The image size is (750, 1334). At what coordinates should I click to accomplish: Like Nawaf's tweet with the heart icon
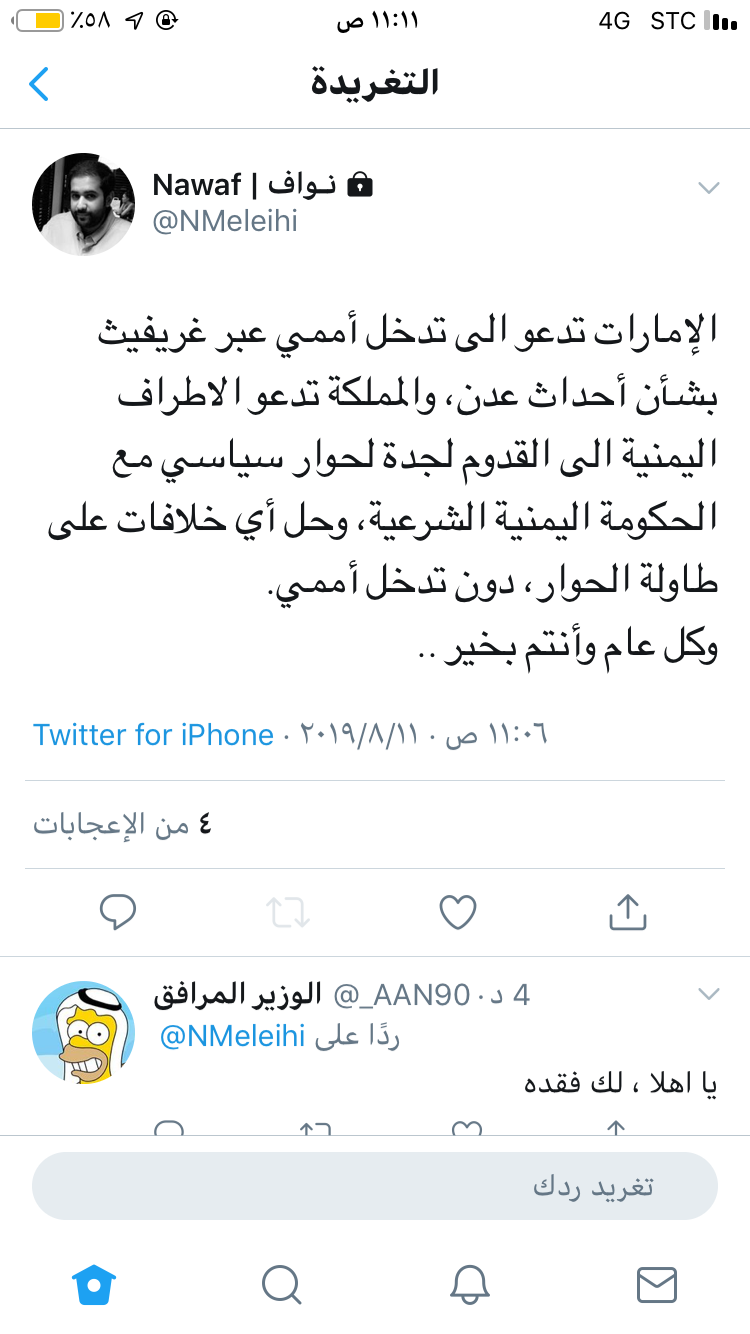(458, 912)
